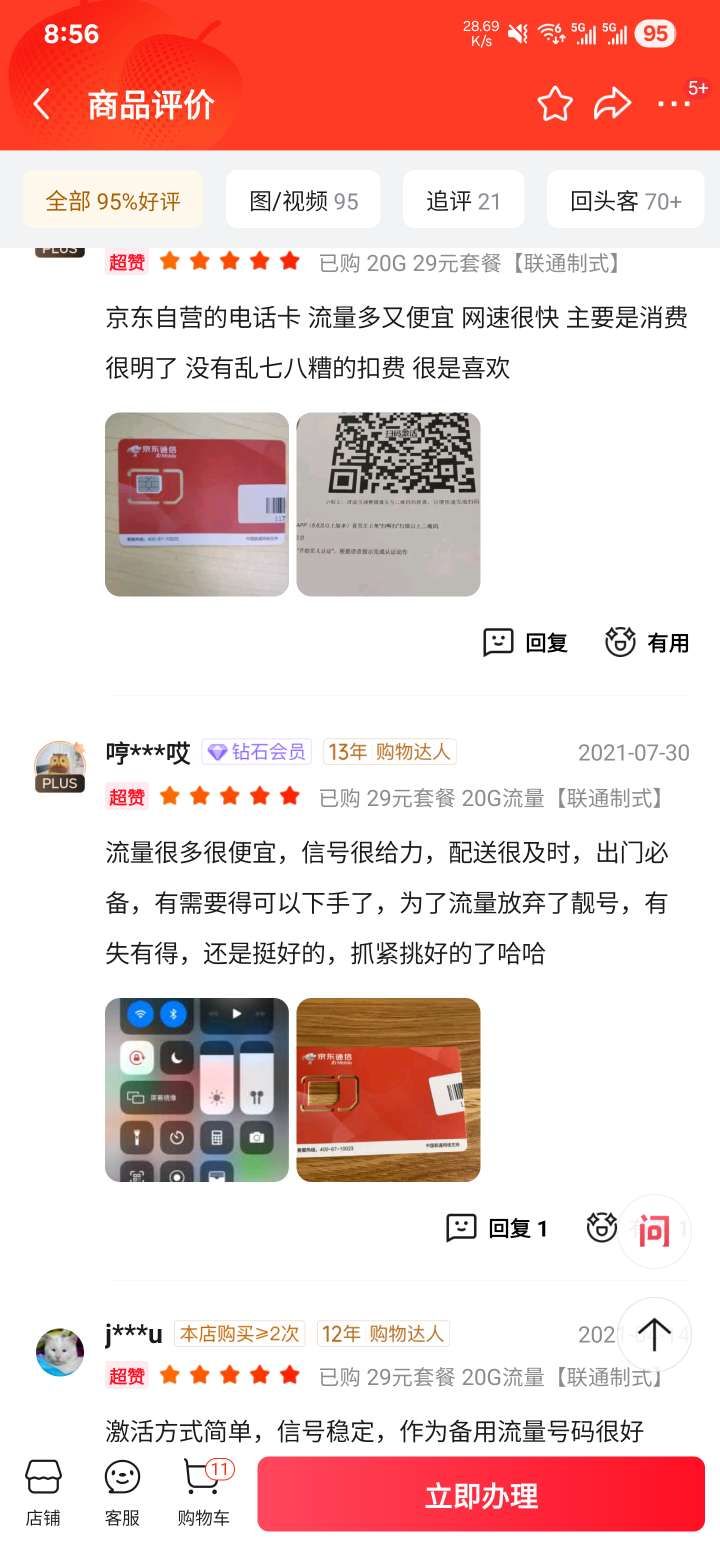Open the QR code photo in the first review
The width and height of the screenshot is (720, 1560).
388,504
